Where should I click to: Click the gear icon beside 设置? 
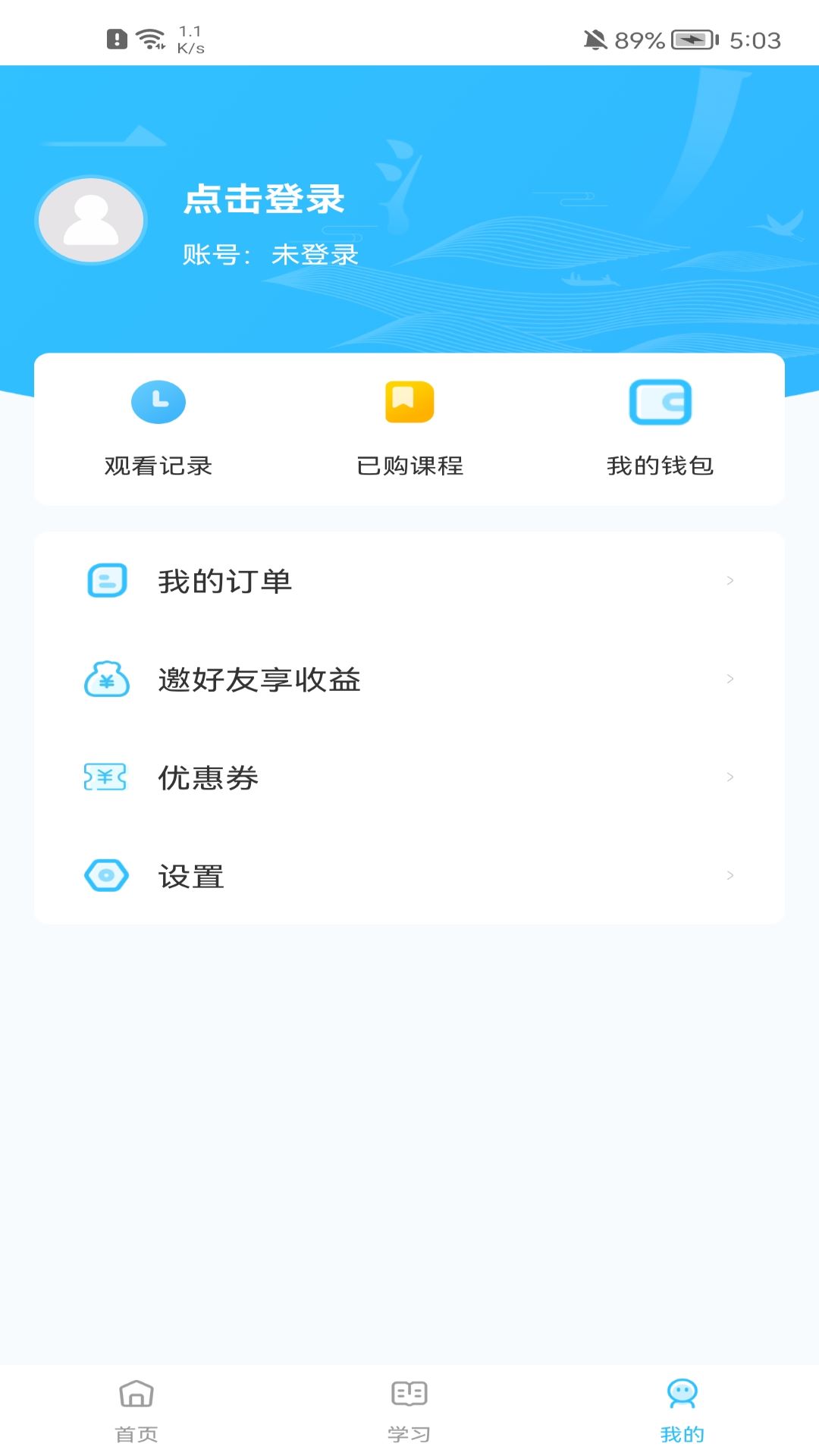[x=106, y=876]
